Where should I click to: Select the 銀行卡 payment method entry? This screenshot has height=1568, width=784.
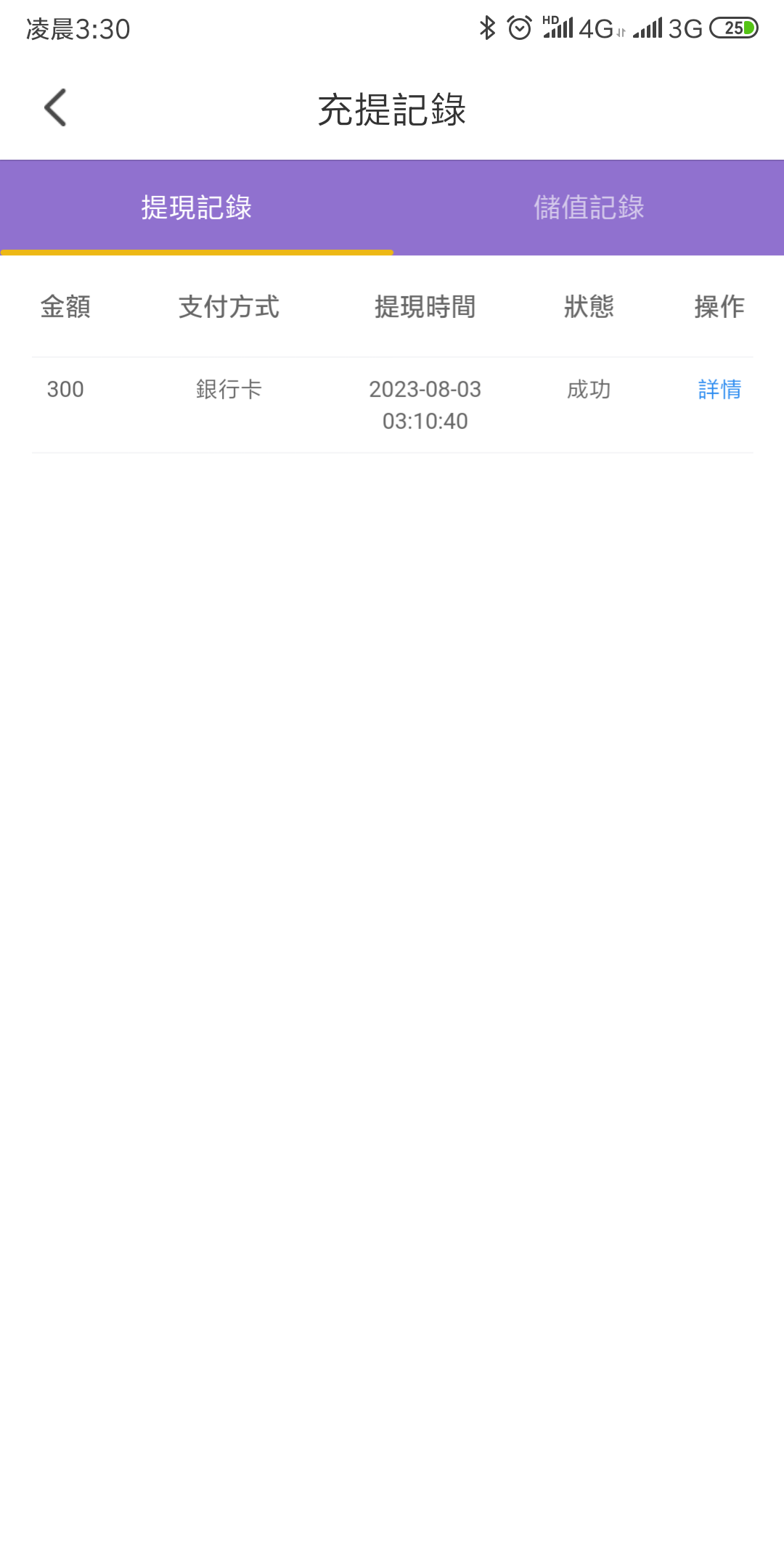229,390
